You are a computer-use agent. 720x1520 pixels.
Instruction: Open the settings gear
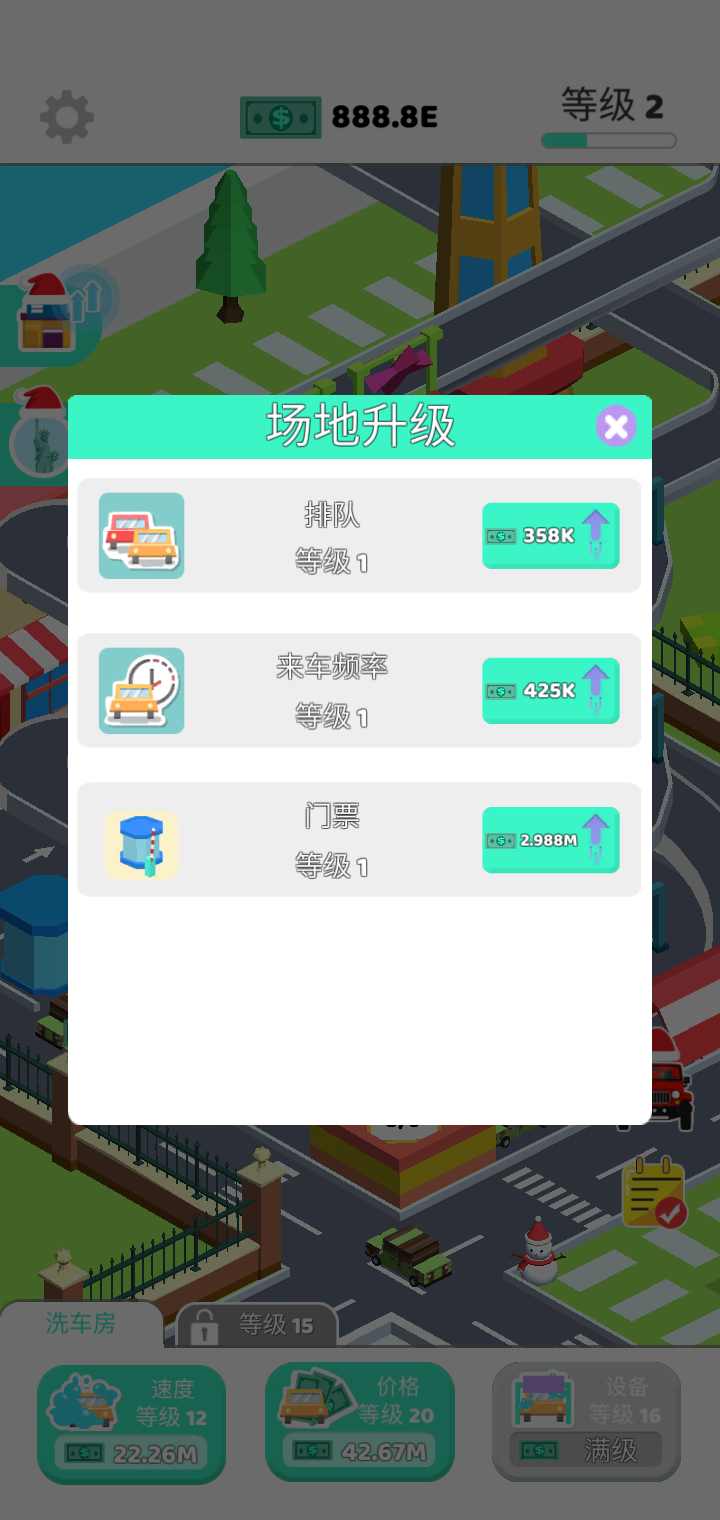pyautogui.click(x=66, y=115)
